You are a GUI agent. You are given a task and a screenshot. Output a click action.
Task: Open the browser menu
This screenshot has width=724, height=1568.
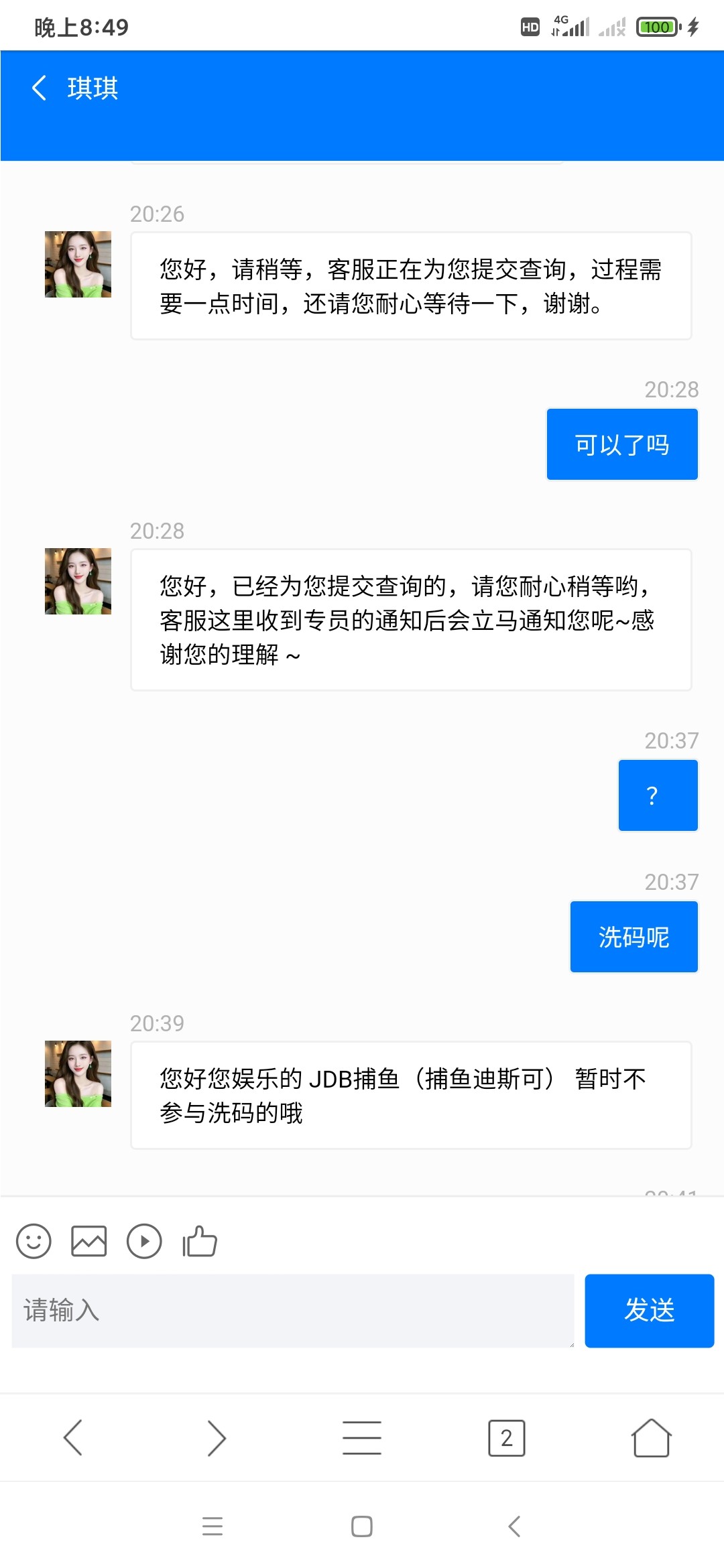(362, 1437)
